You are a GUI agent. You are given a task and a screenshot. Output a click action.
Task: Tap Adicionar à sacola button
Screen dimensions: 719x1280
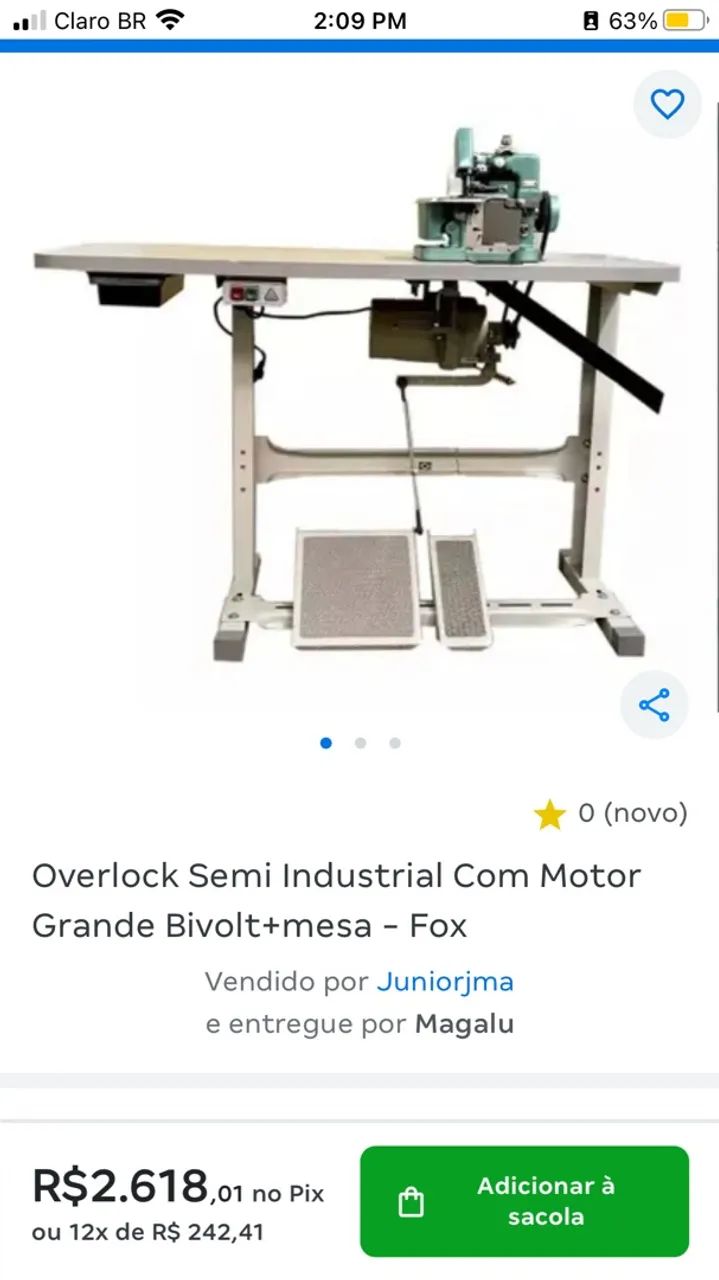click(524, 1201)
